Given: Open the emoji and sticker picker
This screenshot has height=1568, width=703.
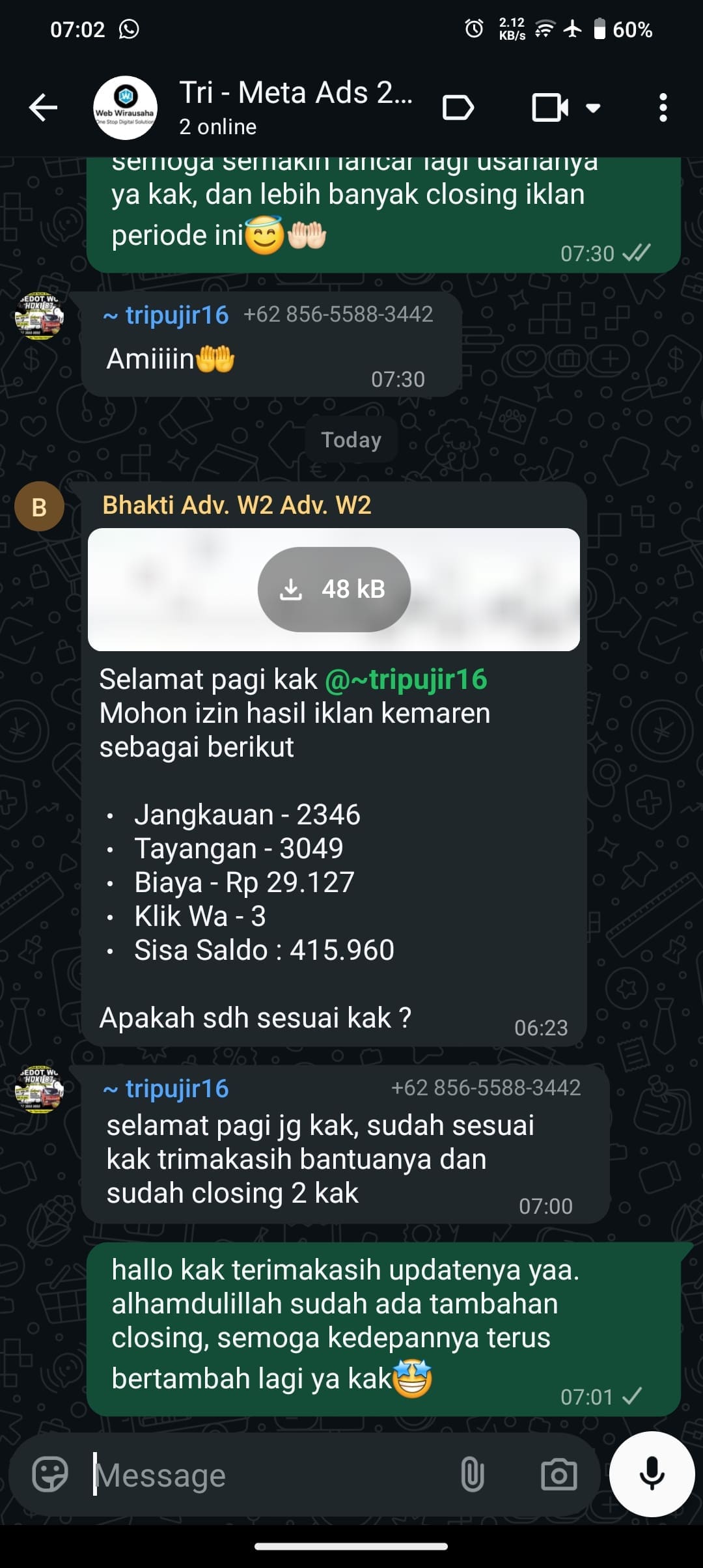Looking at the screenshot, I should point(50,1474).
